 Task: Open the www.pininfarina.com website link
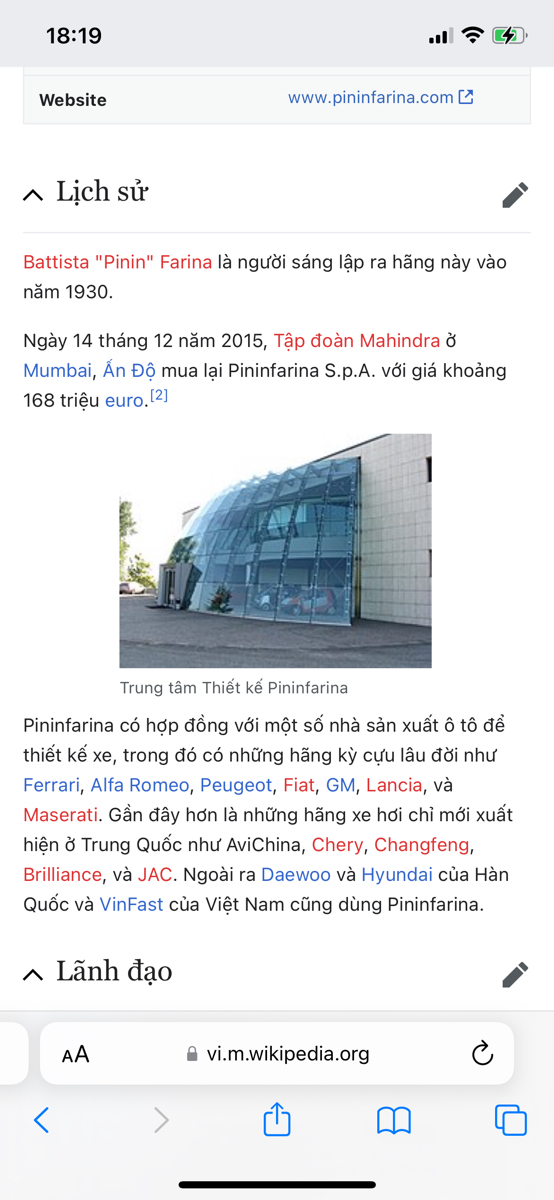coord(380,98)
